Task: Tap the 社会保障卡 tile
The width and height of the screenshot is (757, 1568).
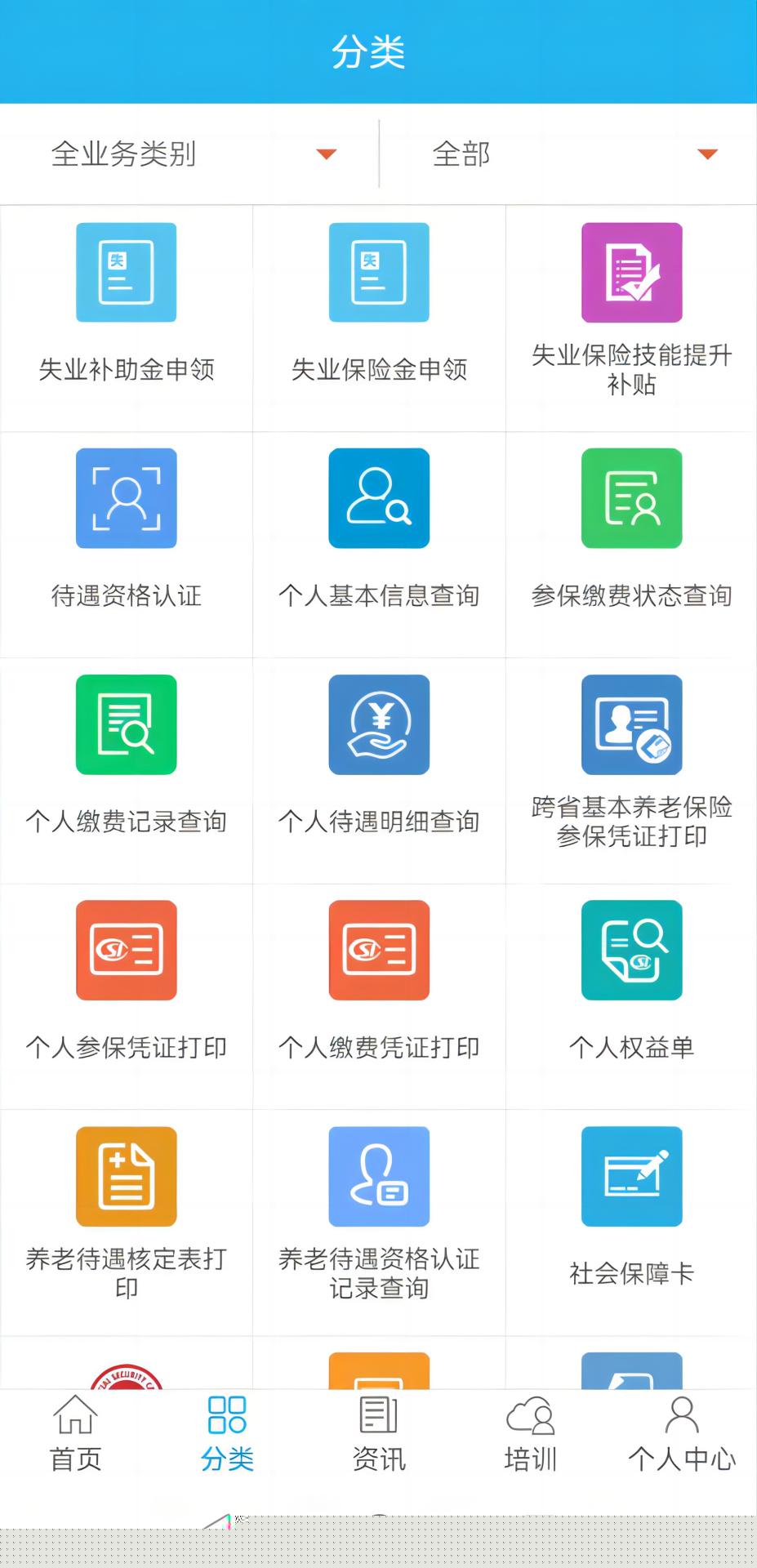Action: coord(631,1221)
